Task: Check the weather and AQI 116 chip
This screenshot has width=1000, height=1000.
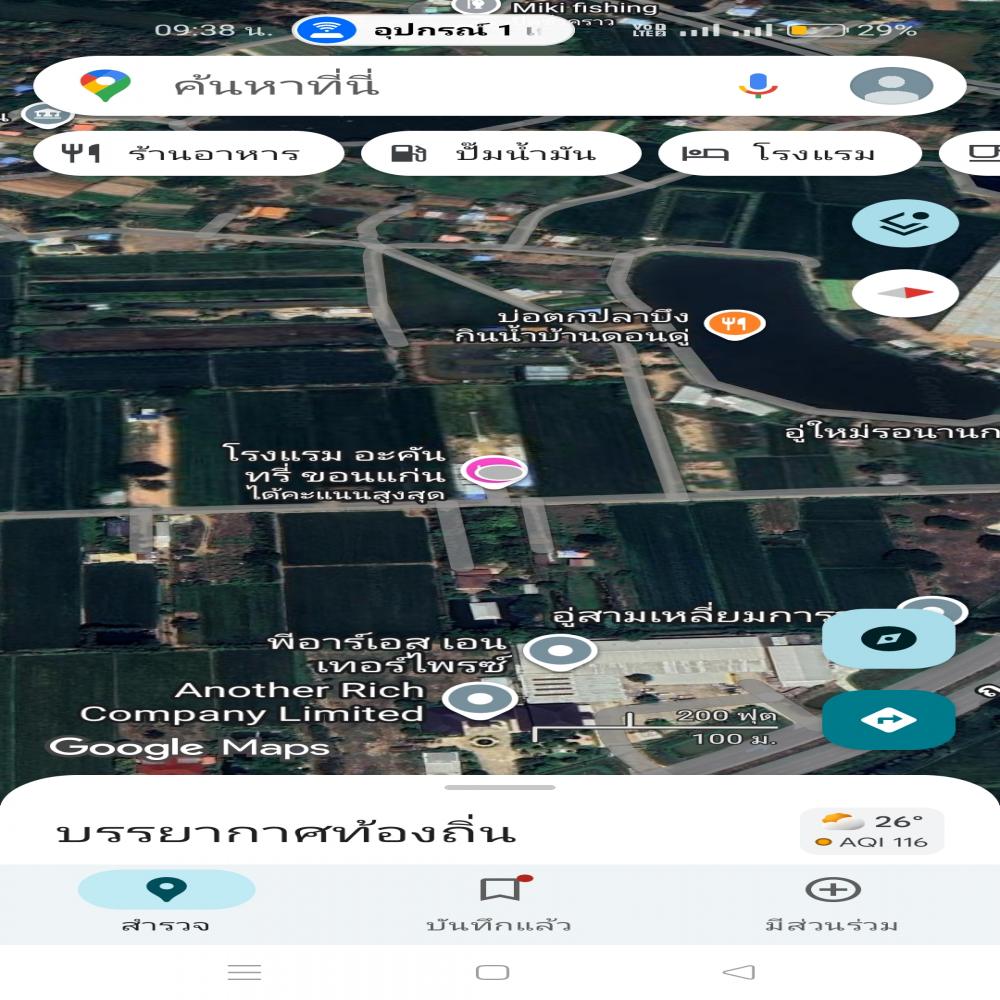Action: (871, 831)
